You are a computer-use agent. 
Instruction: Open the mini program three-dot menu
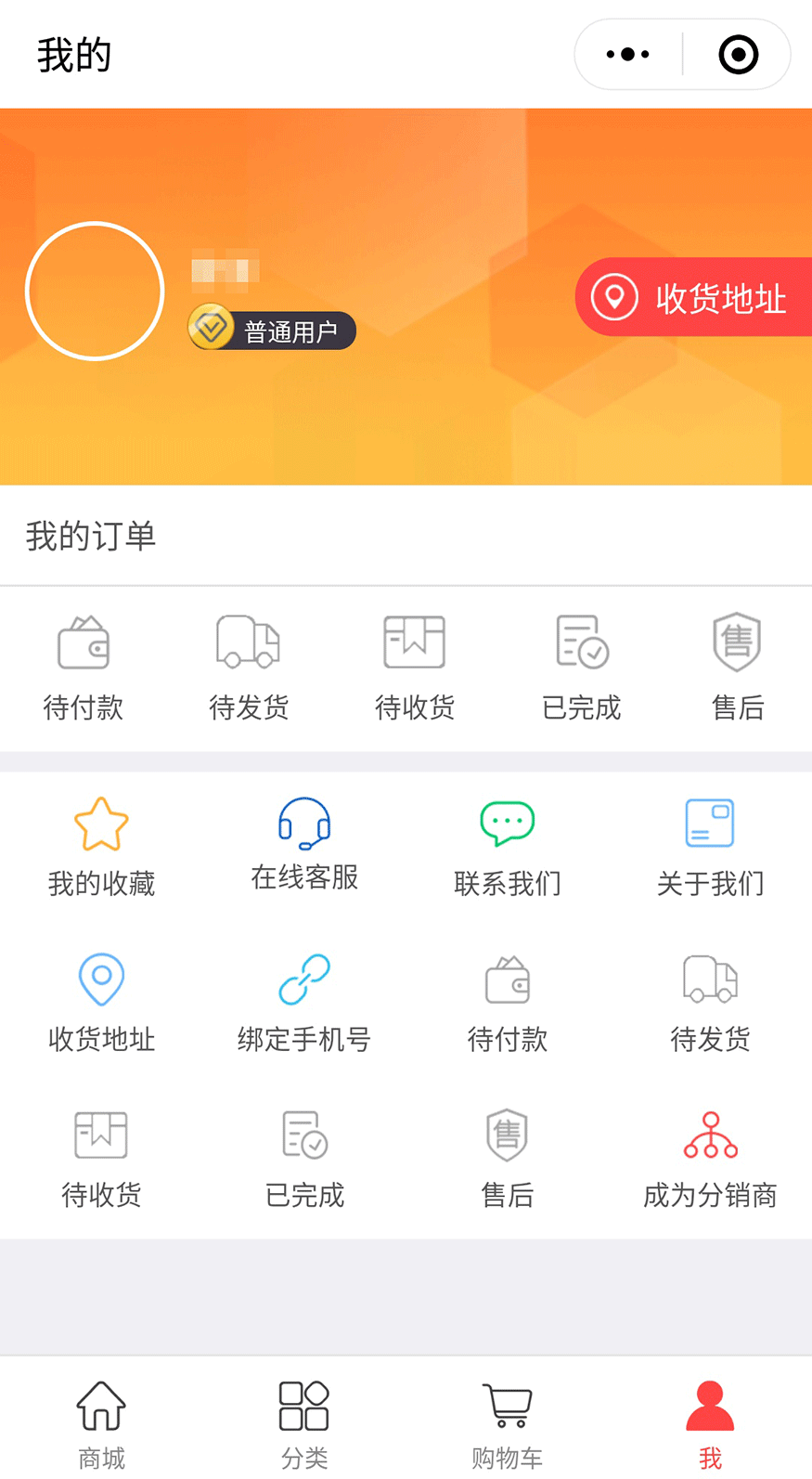coord(628,55)
